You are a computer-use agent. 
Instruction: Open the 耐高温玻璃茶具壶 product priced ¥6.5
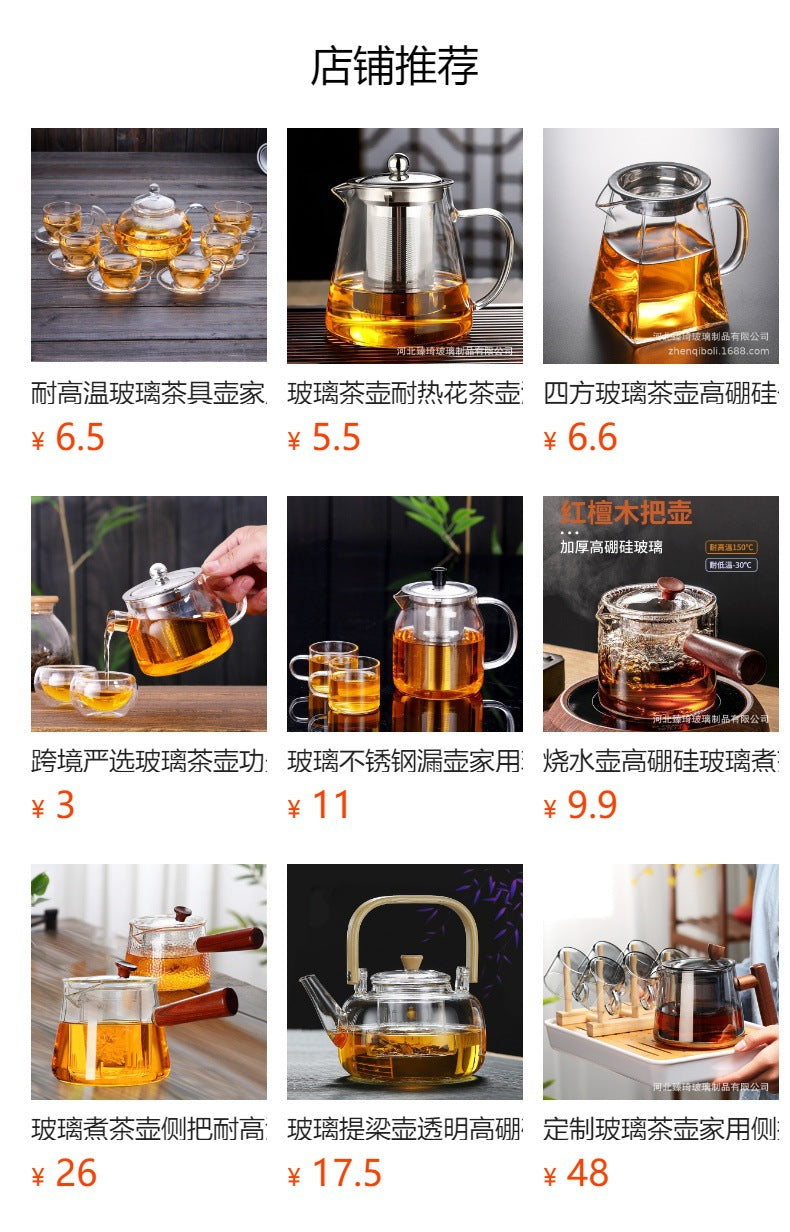149,246
